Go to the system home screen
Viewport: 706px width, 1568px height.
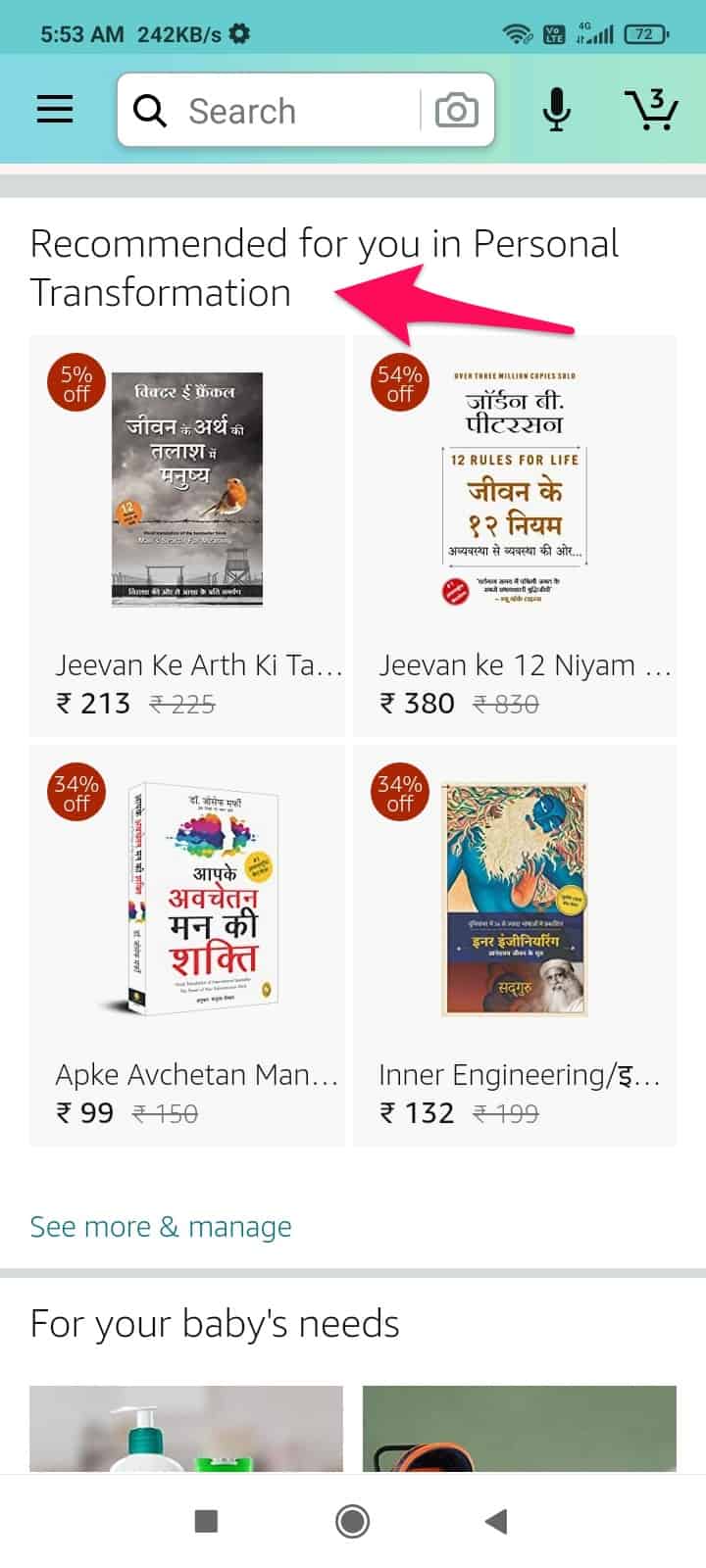353,1521
